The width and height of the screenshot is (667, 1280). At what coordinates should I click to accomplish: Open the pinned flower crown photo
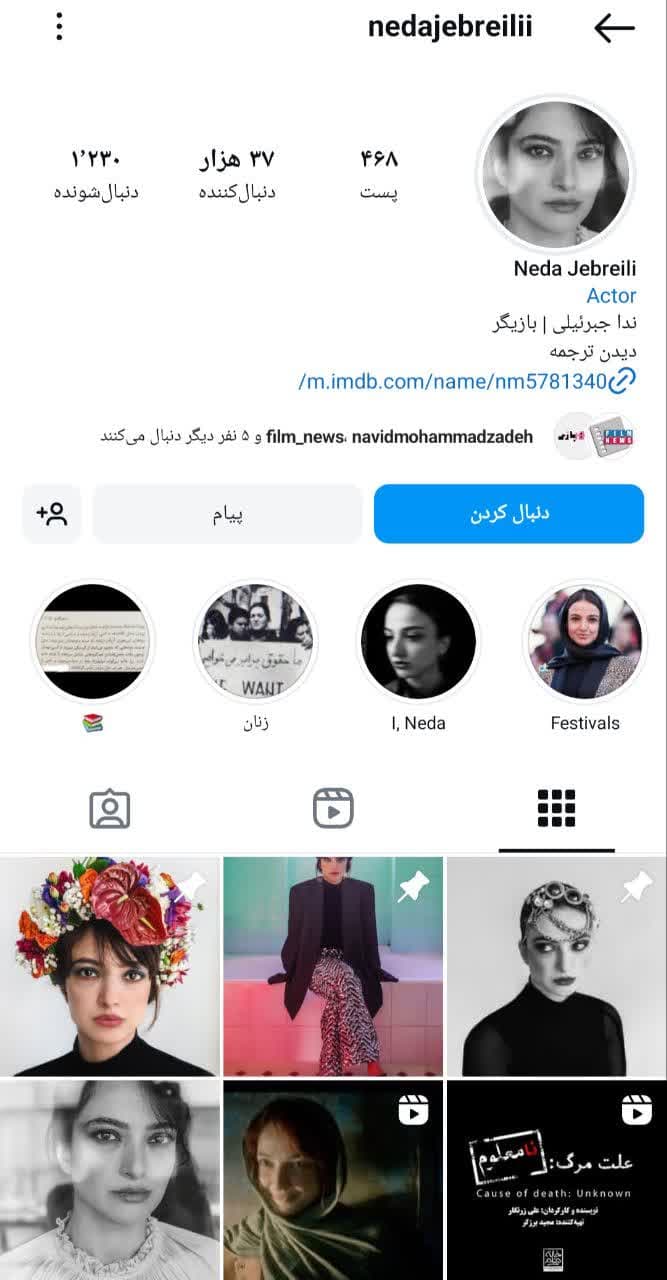110,965
